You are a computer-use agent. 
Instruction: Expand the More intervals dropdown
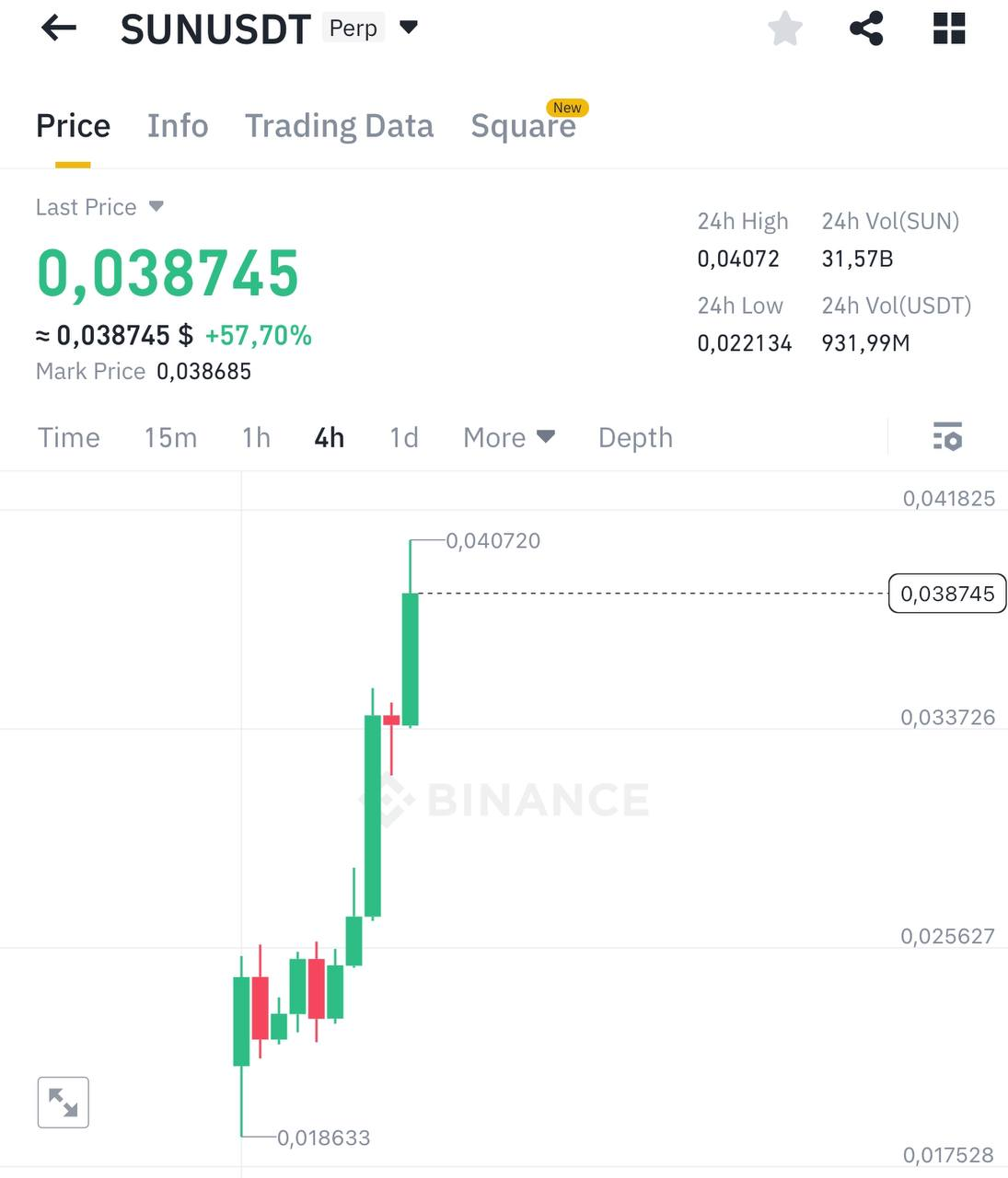(509, 437)
